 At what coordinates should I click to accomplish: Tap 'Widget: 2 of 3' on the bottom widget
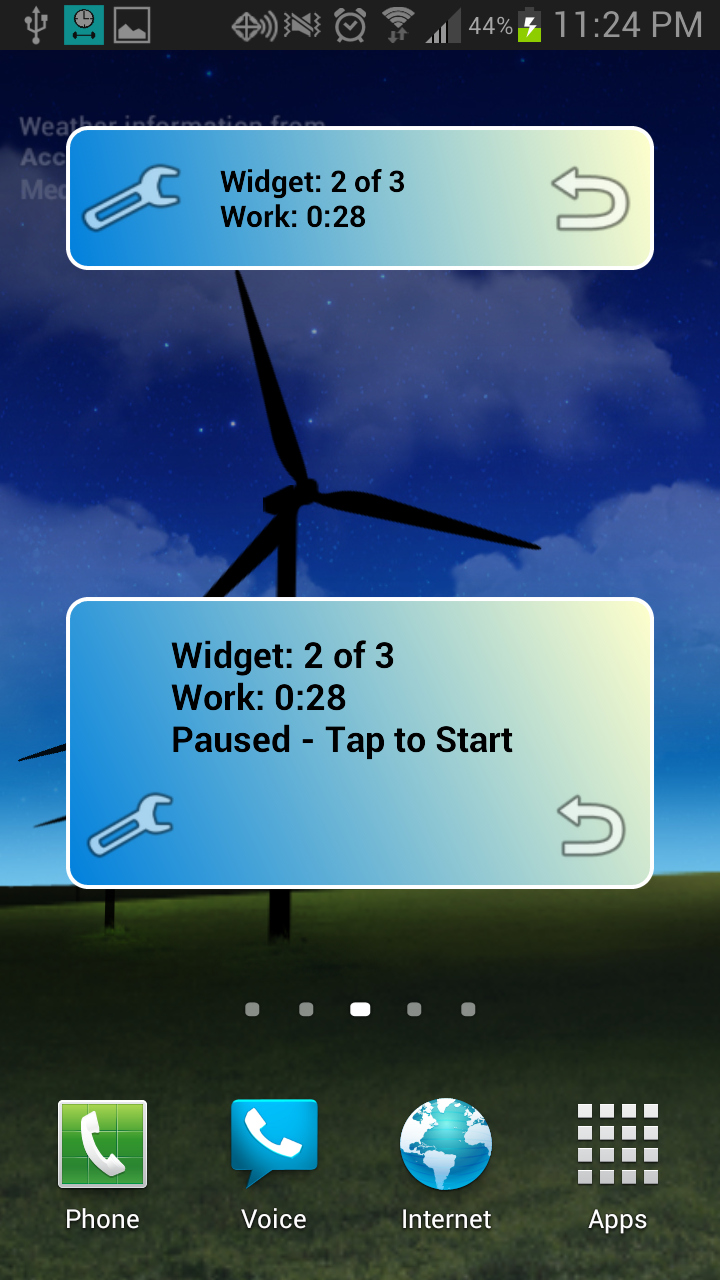(x=283, y=657)
